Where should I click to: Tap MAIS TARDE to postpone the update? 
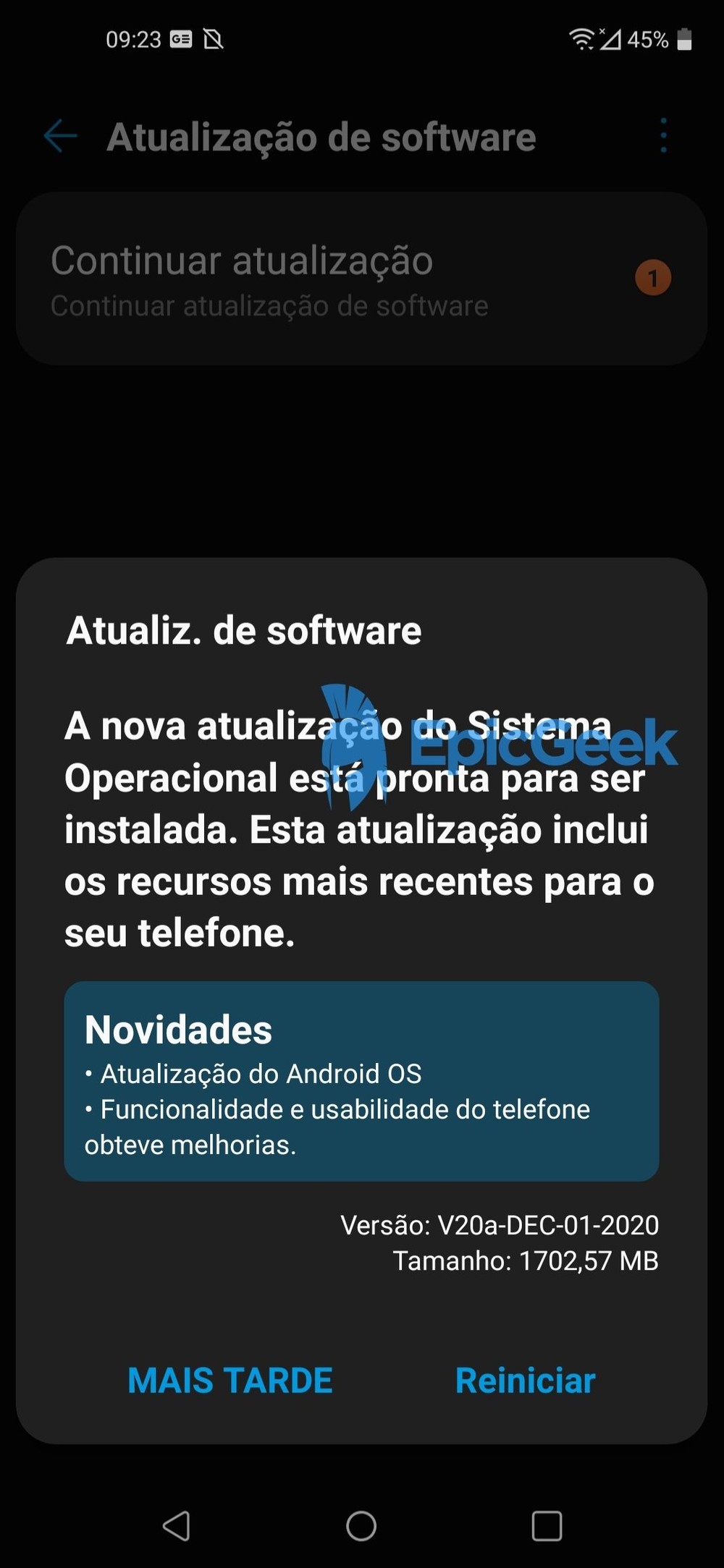coord(230,1381)
